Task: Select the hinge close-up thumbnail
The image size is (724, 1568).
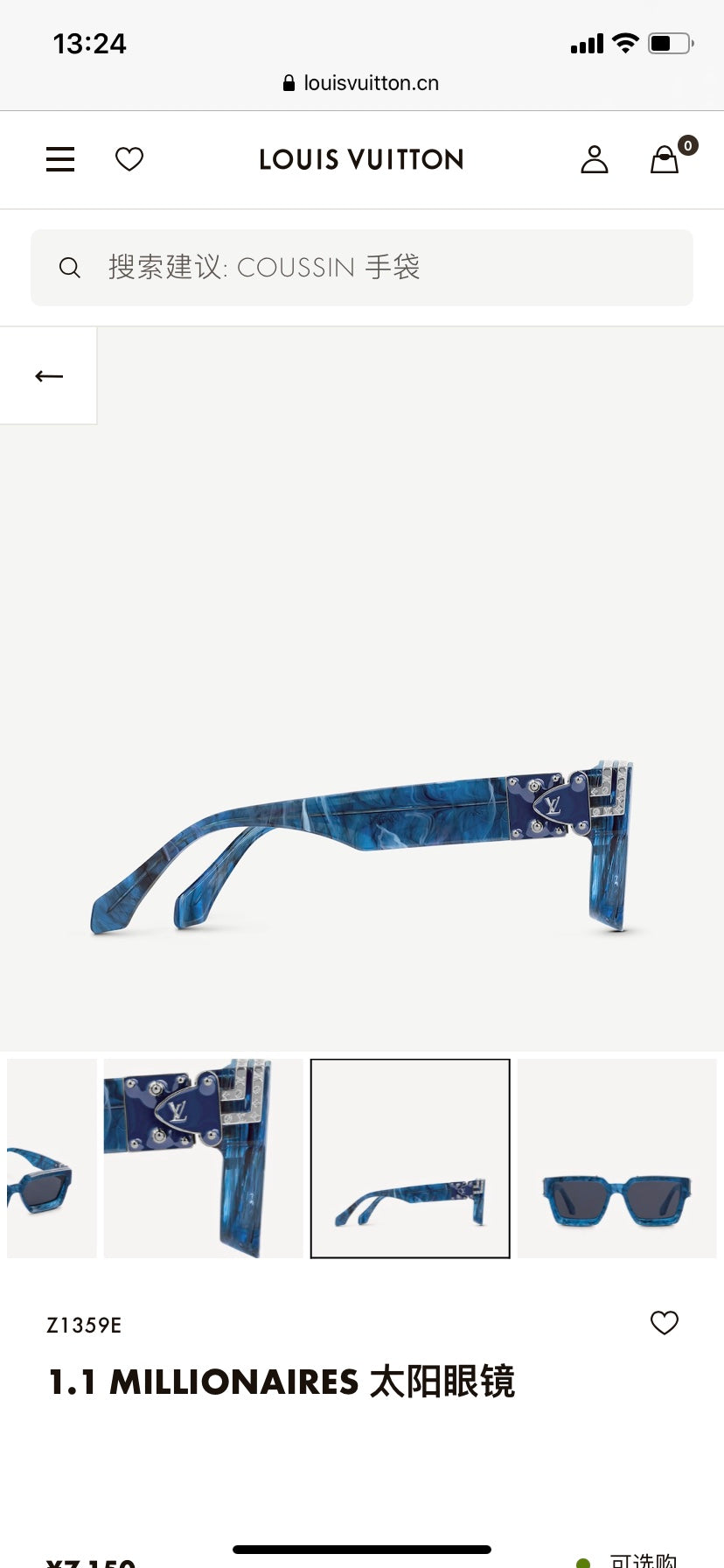Action: click(203, 1158)
